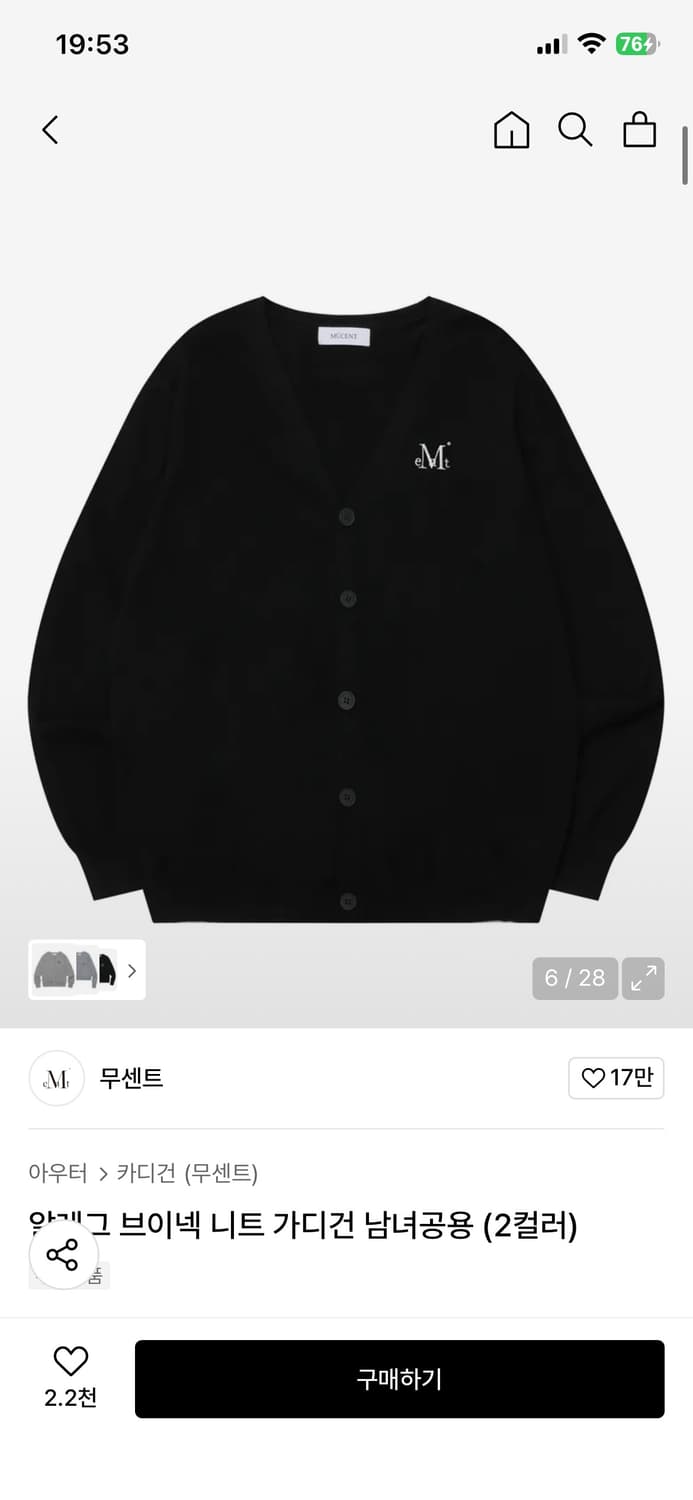Open the 아우터 category link
693x1500 pixels.
coord(58,1173)
